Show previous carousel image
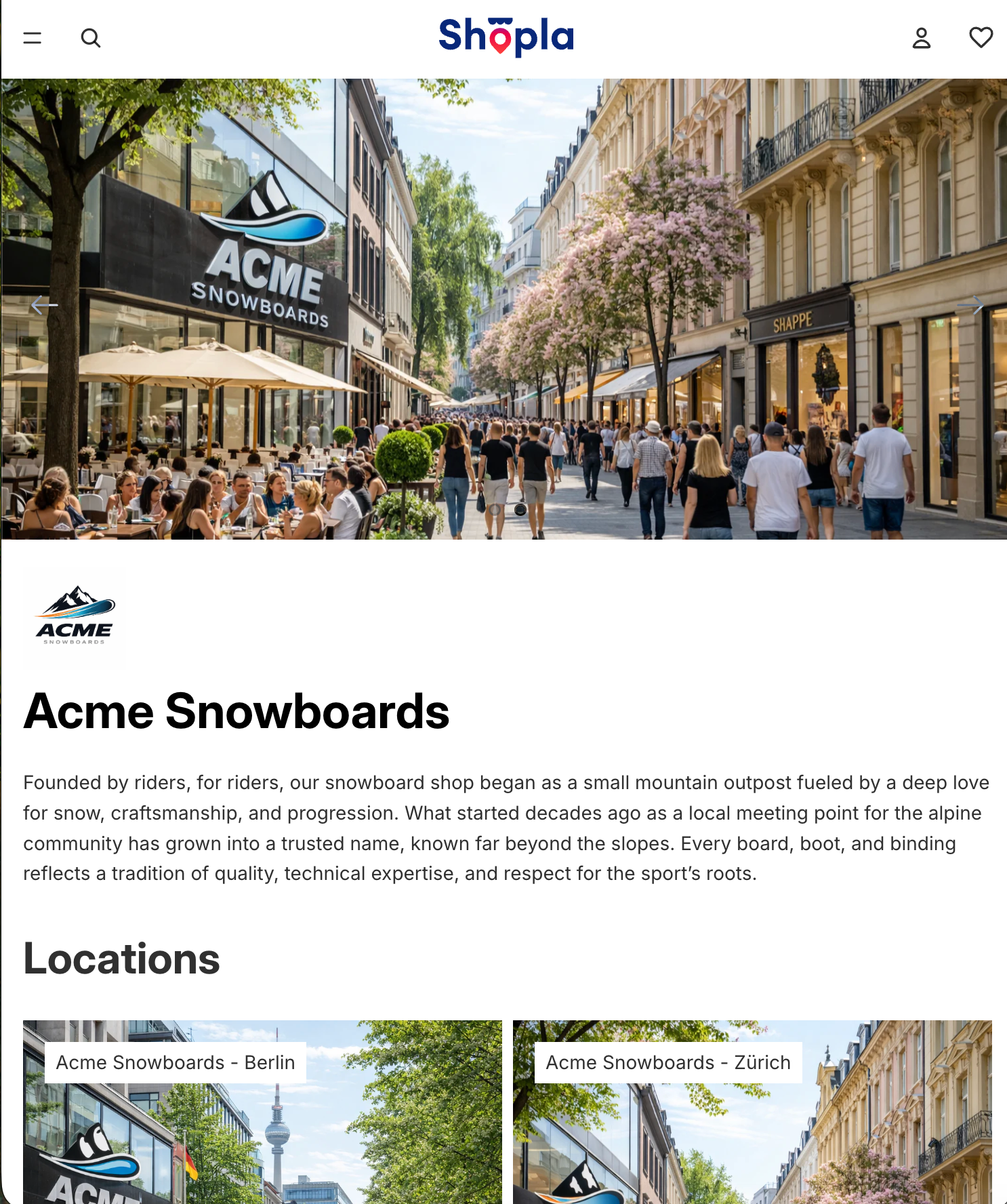This screenshot has width=1007, height=1204. [x=45, y=305]
